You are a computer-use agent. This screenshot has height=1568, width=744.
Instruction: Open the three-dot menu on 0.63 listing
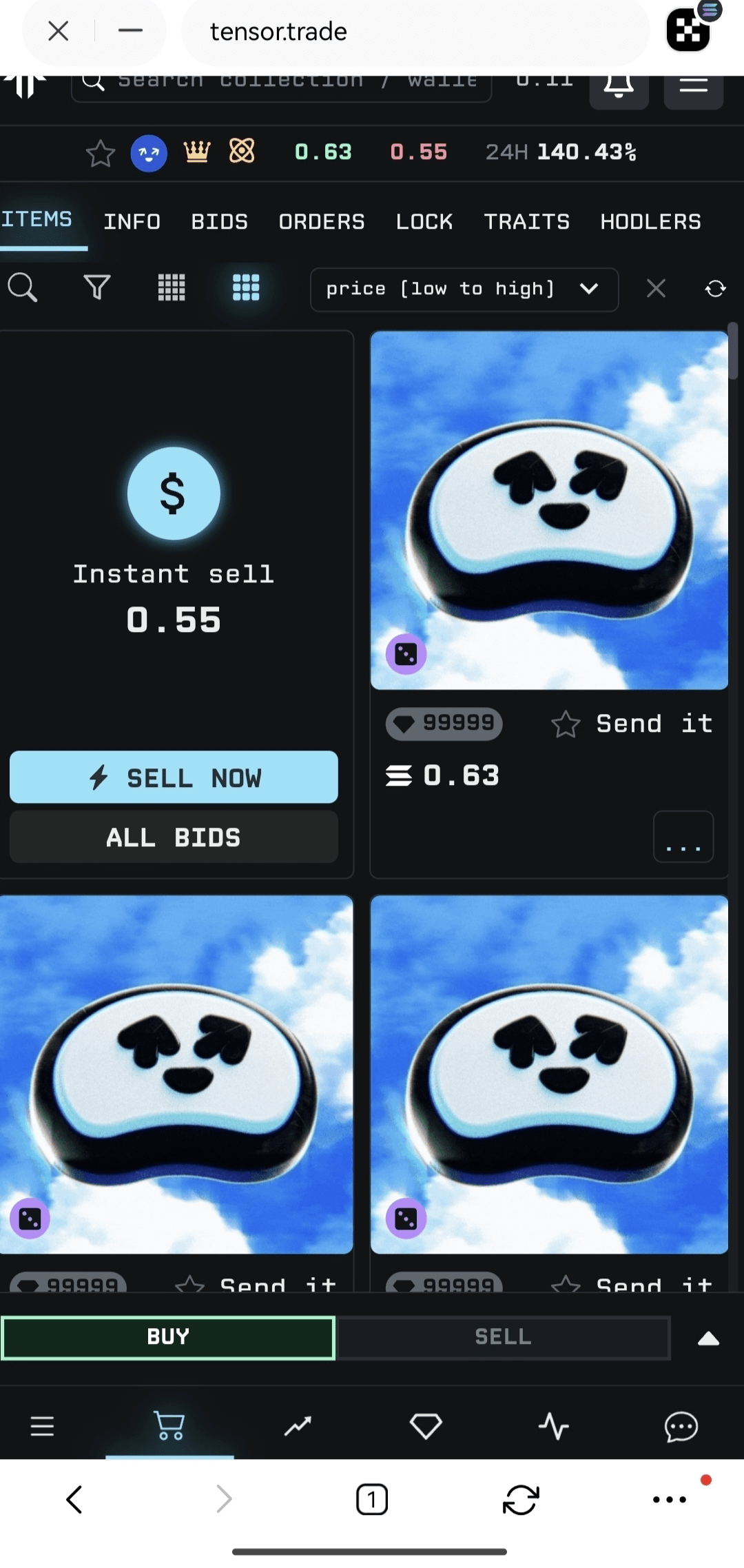(683, 837)
